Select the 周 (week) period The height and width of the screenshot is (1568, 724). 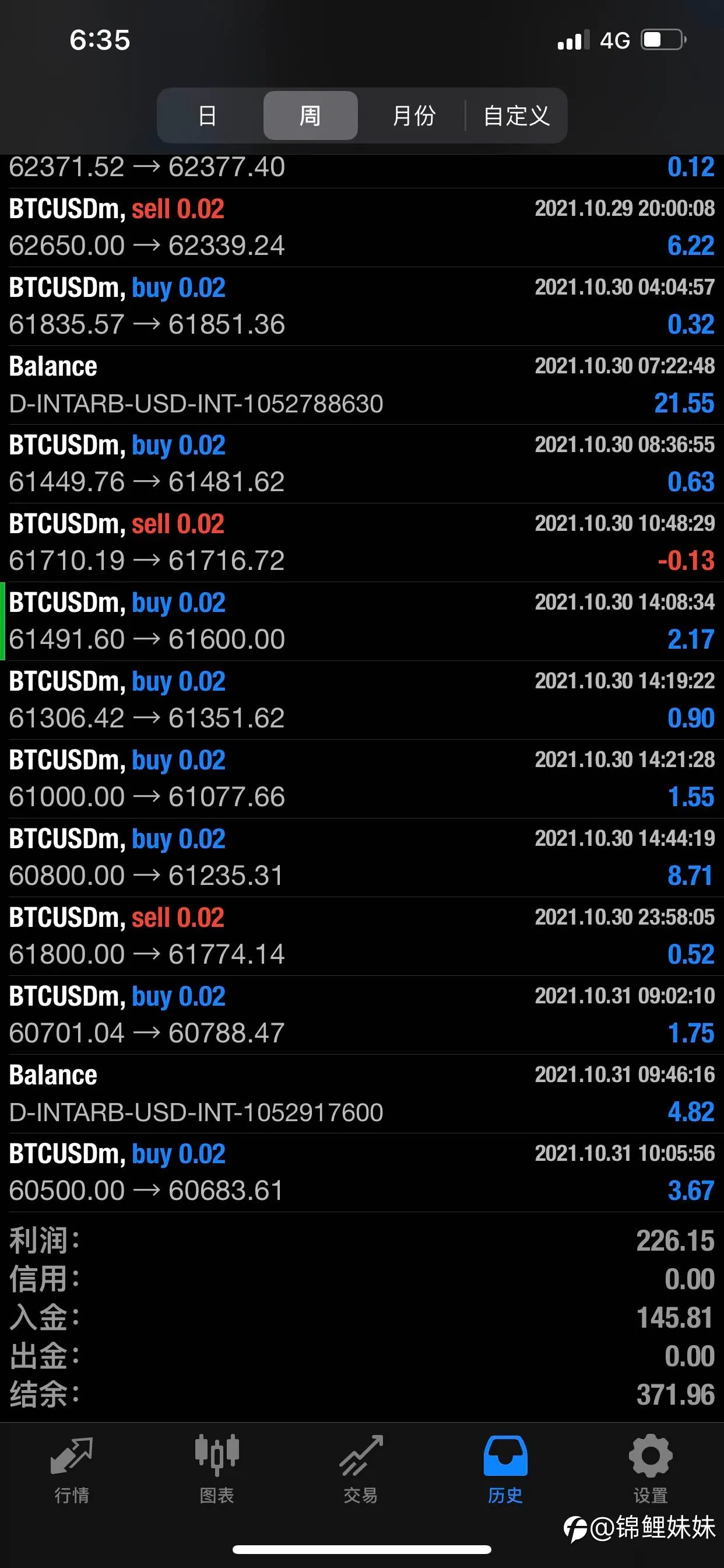(x=310, y=116)
